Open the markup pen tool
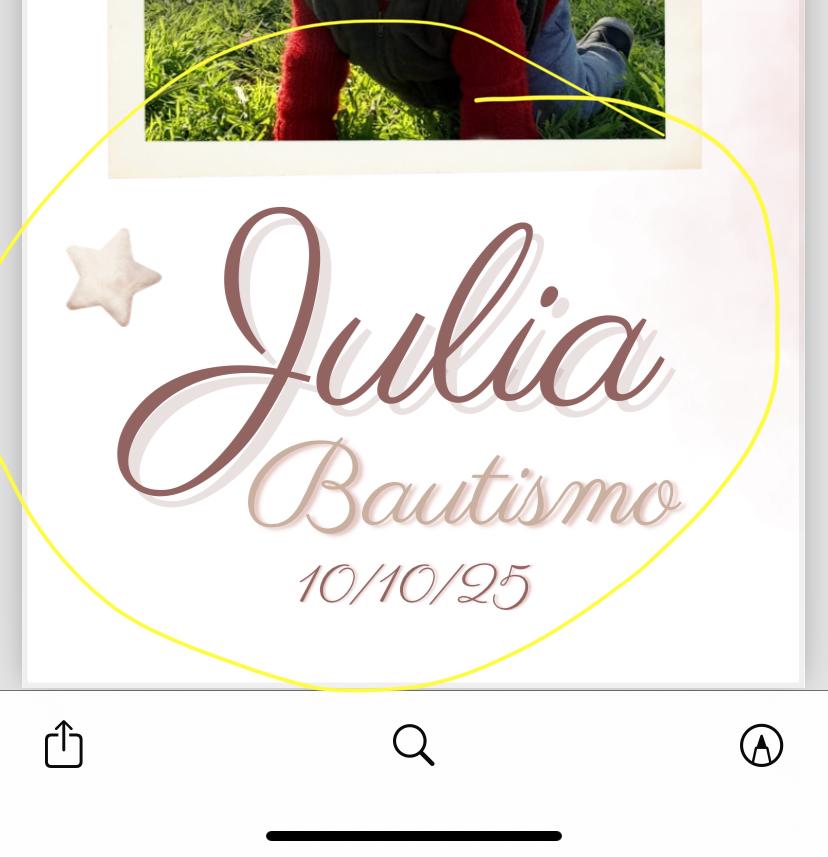828x857 pixels. click(761, 746)
